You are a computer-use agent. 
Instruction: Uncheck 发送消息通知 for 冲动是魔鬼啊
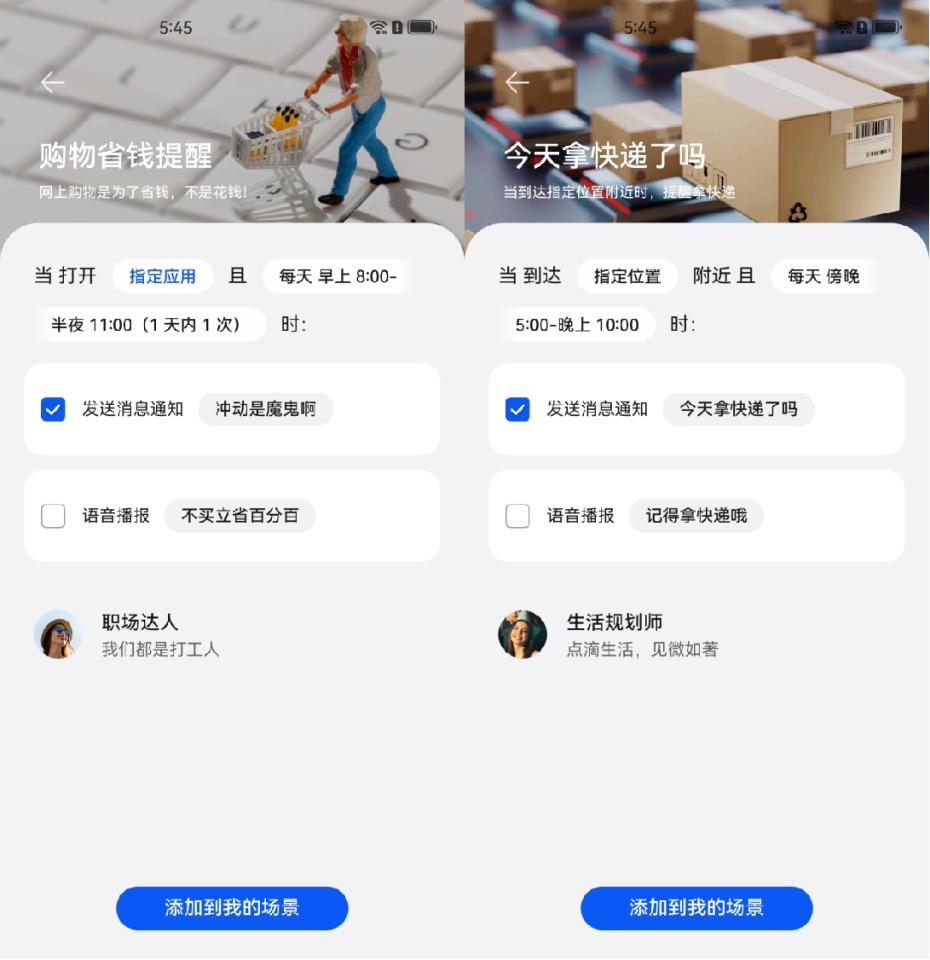(x=53, y=409)
